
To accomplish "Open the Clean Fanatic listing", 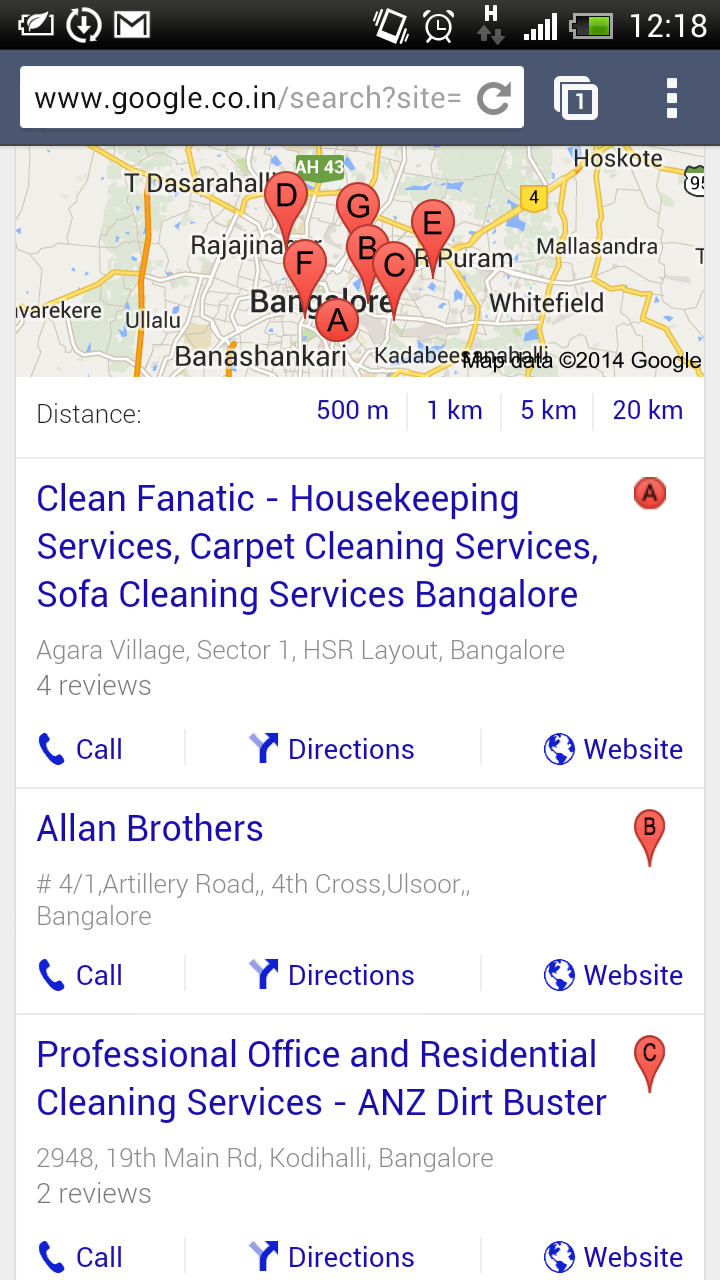I will [317, 546].
